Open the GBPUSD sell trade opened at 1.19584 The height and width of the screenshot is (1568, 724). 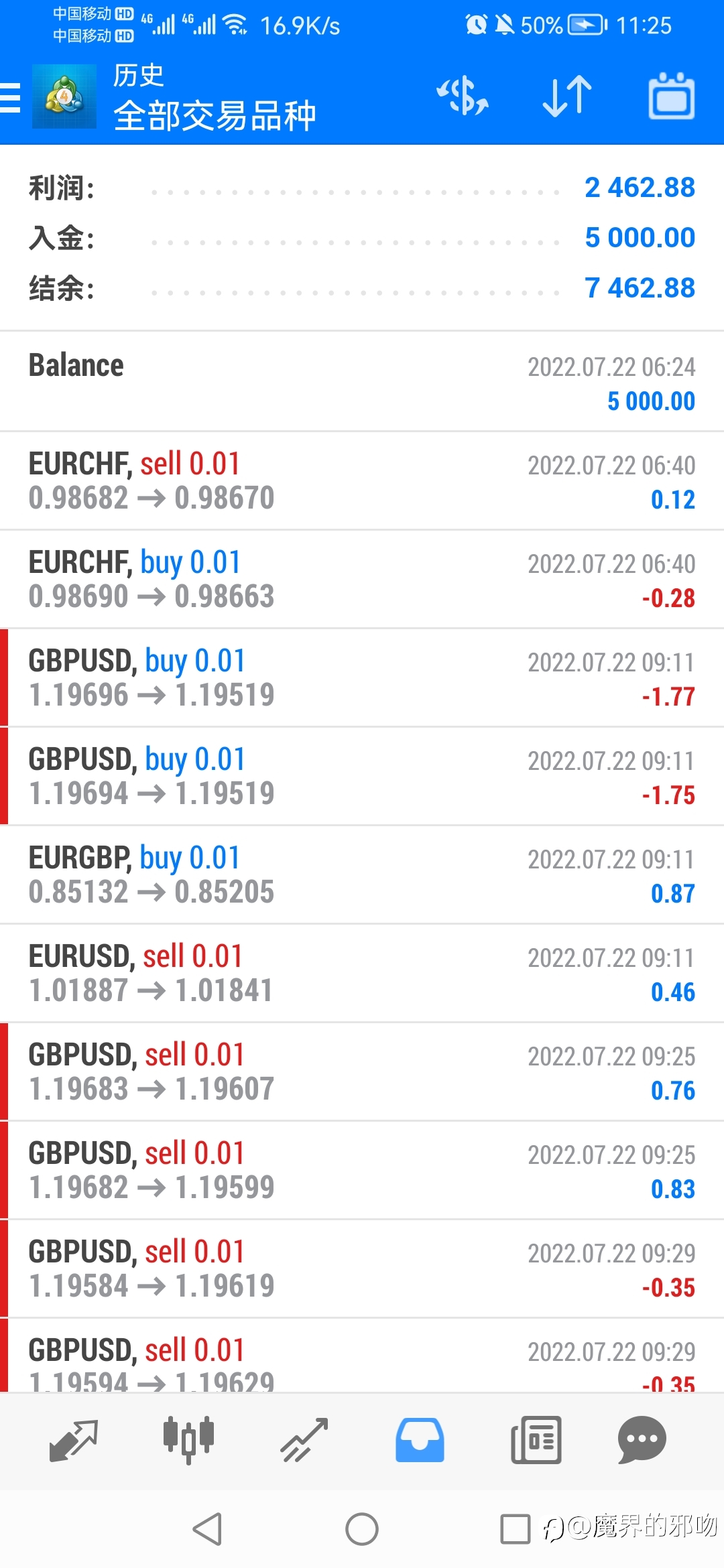[x=362, y=1268]
